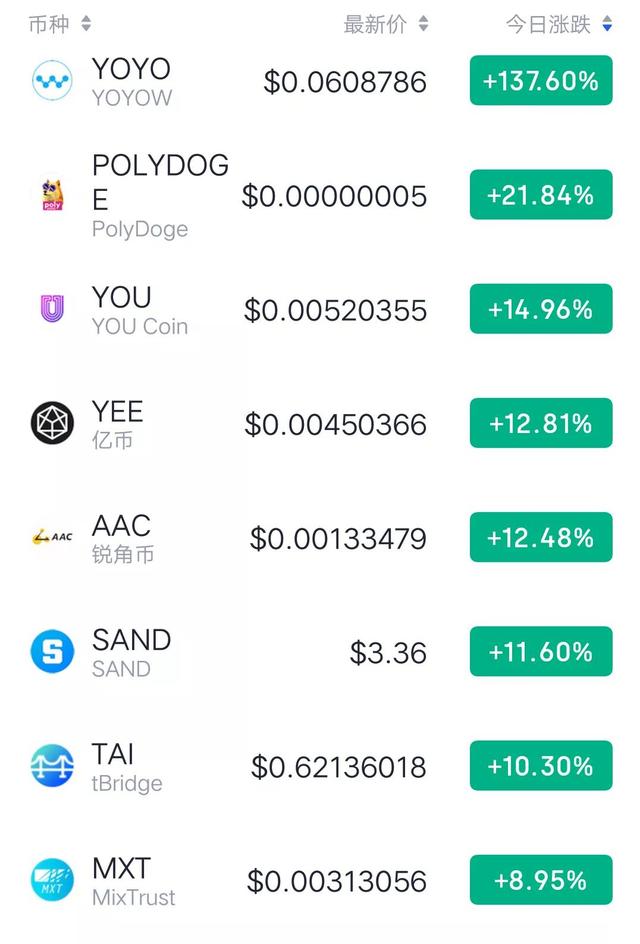Tap the +137.60% change badge for YOYO
Screen dimensions: 640x944
(541, 81)
